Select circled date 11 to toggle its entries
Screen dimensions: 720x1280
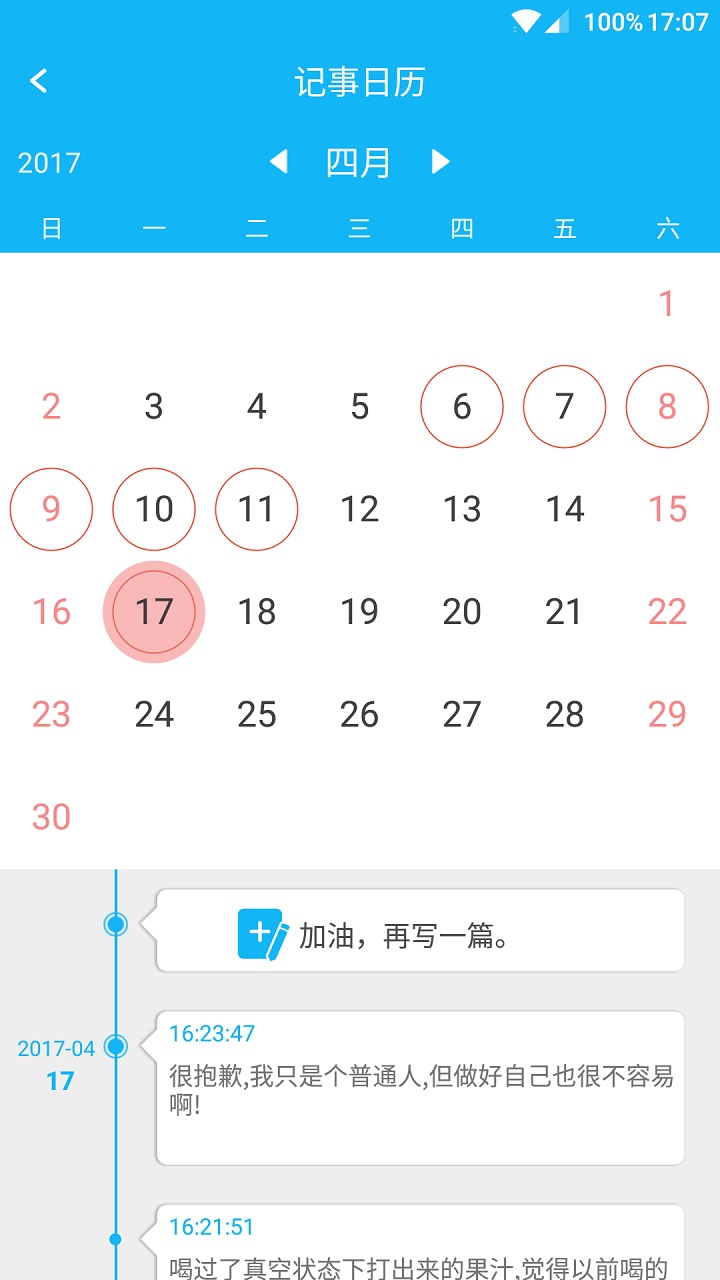tap(256, 509)
